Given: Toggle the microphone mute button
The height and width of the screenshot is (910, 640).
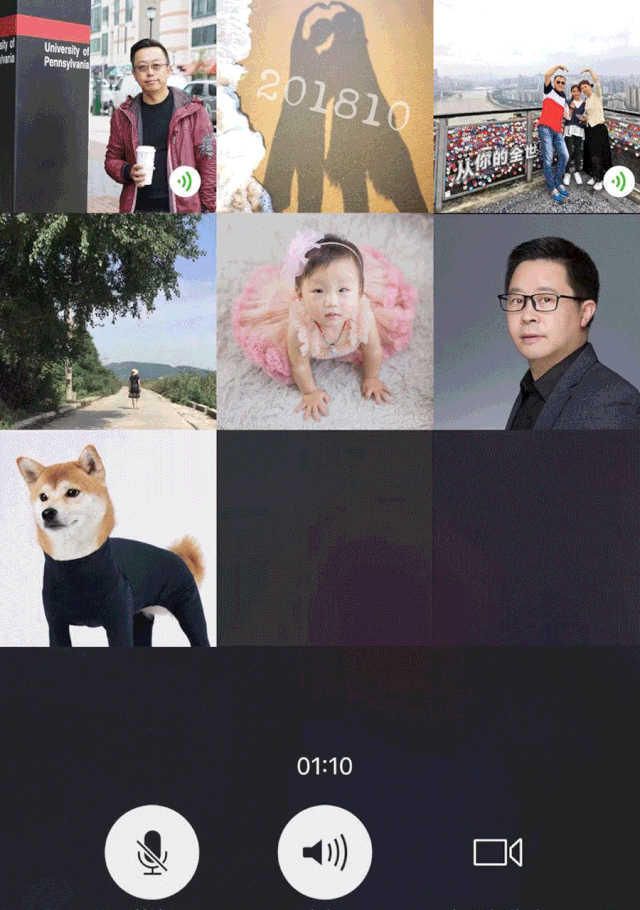Looking at the screenshot, I should tap(152, 852).
